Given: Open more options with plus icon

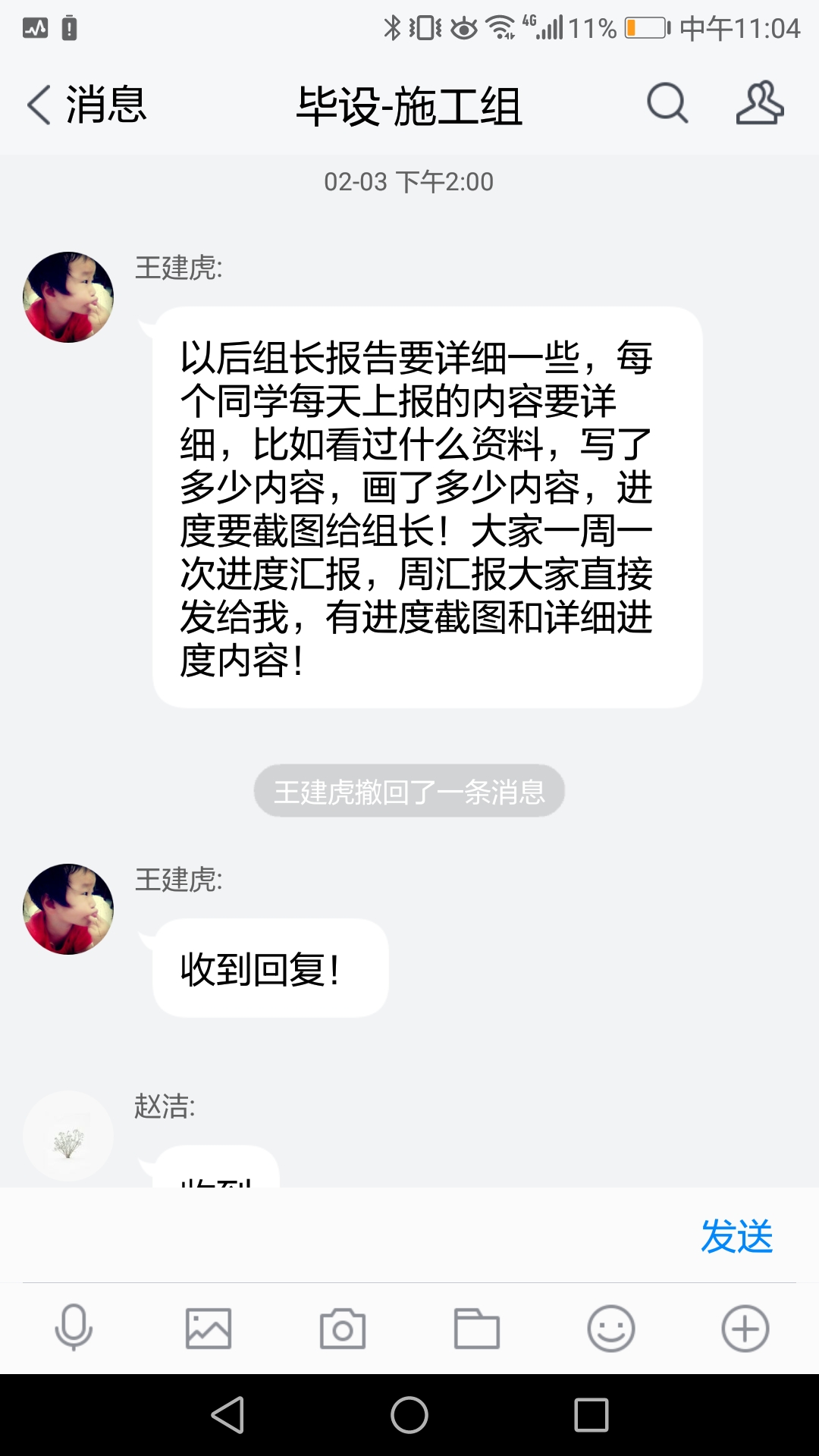Looking at the screenshot, I should 745,1329.
